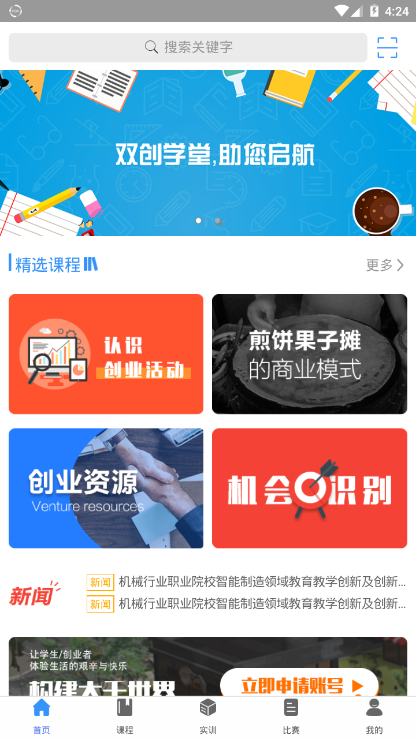Image resolution: width=416 pixels, height=739 pixels.
Task: Open the QR scan icon
Action: tap(387, 48)
